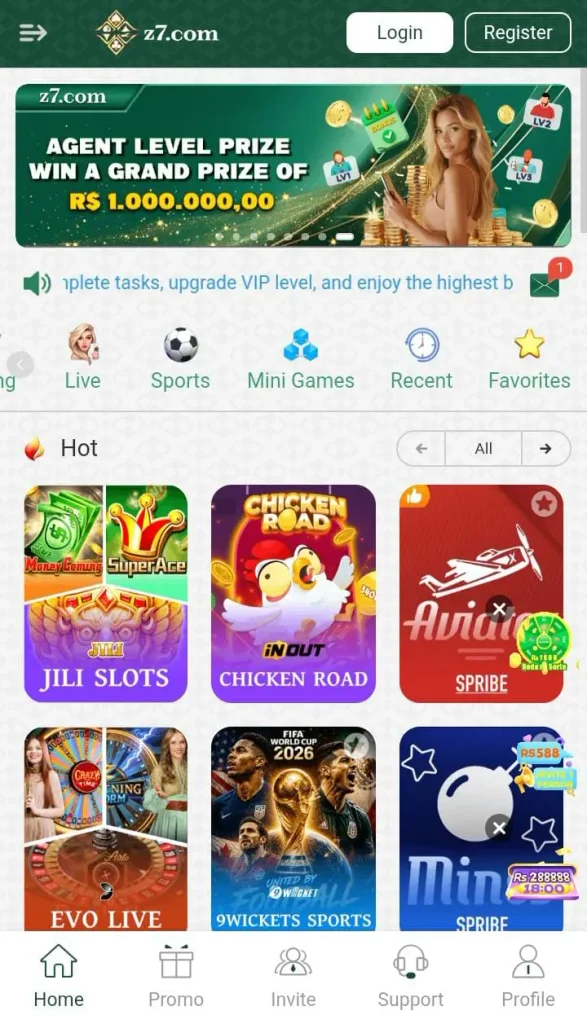Screen dimensions: 587x1024
Task: Open the Mini Games category
Action: click(x=300, y=358)
